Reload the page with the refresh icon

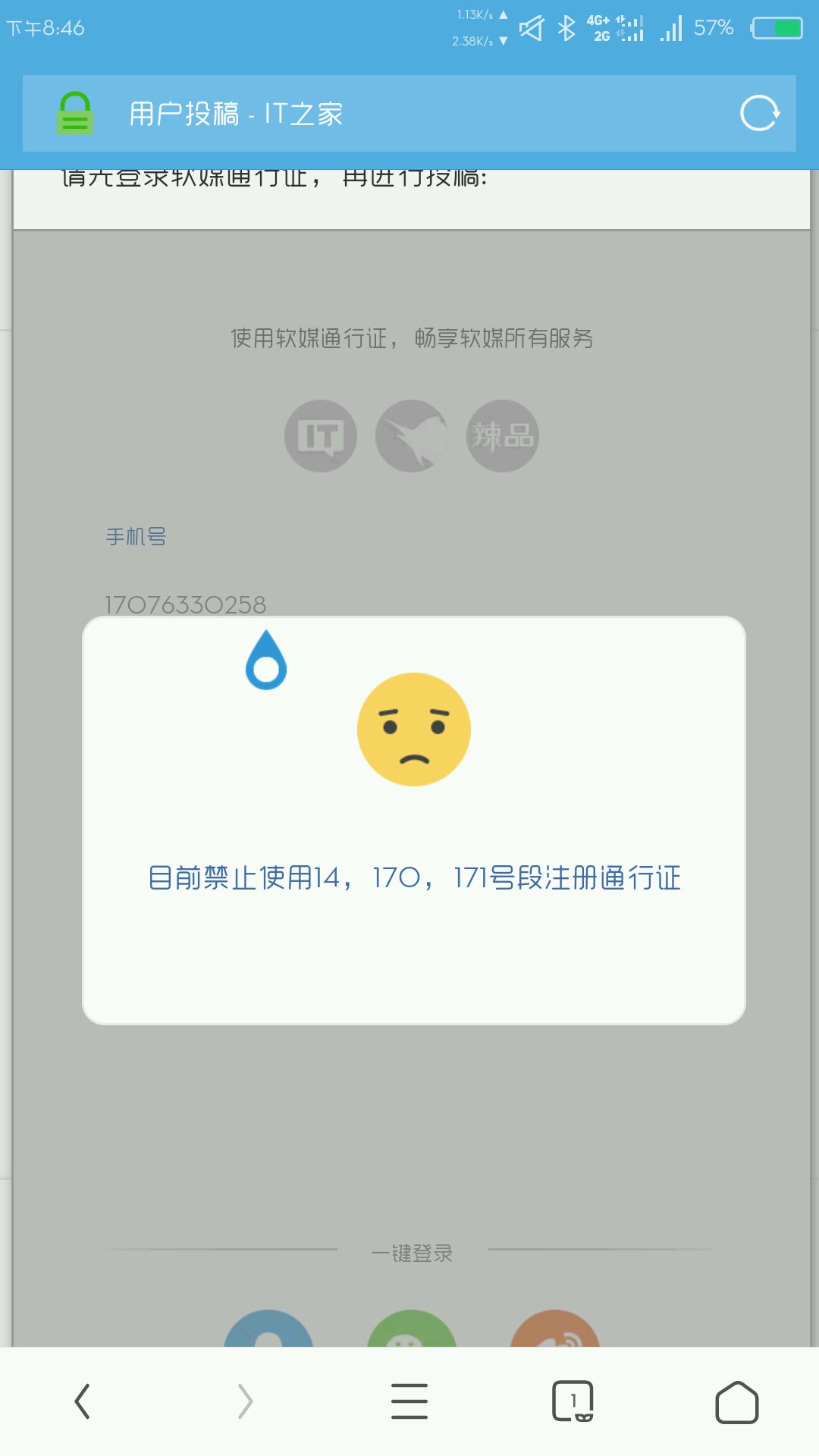[760, 114]
